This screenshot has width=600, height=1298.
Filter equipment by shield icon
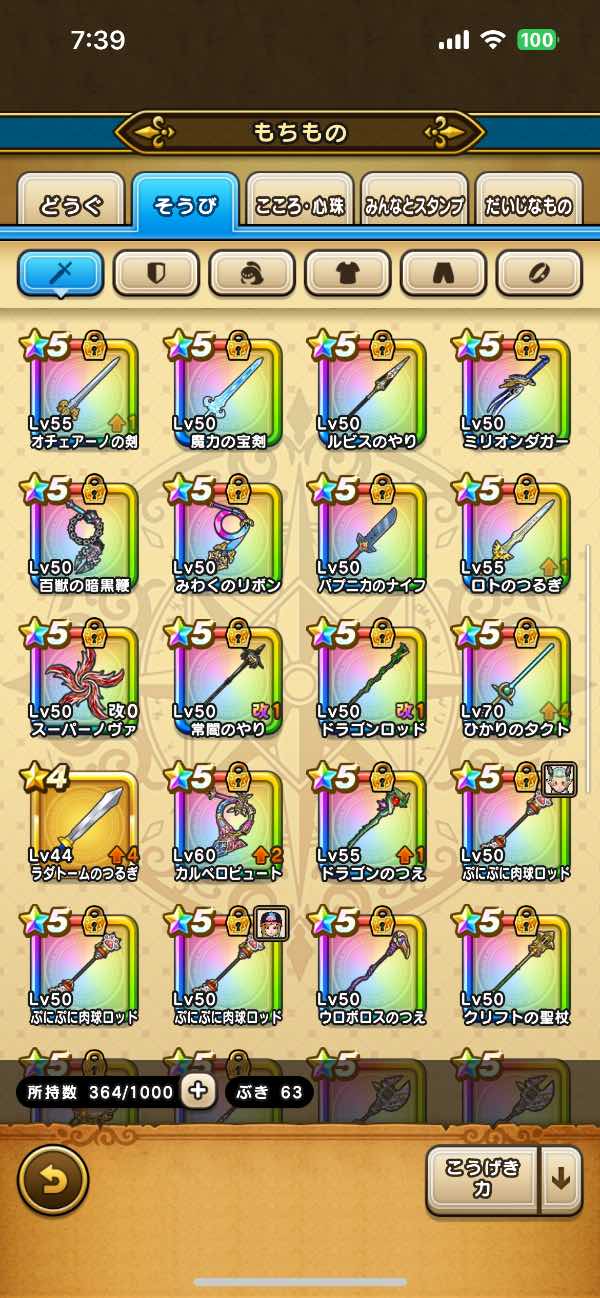(x=155, y=272)
